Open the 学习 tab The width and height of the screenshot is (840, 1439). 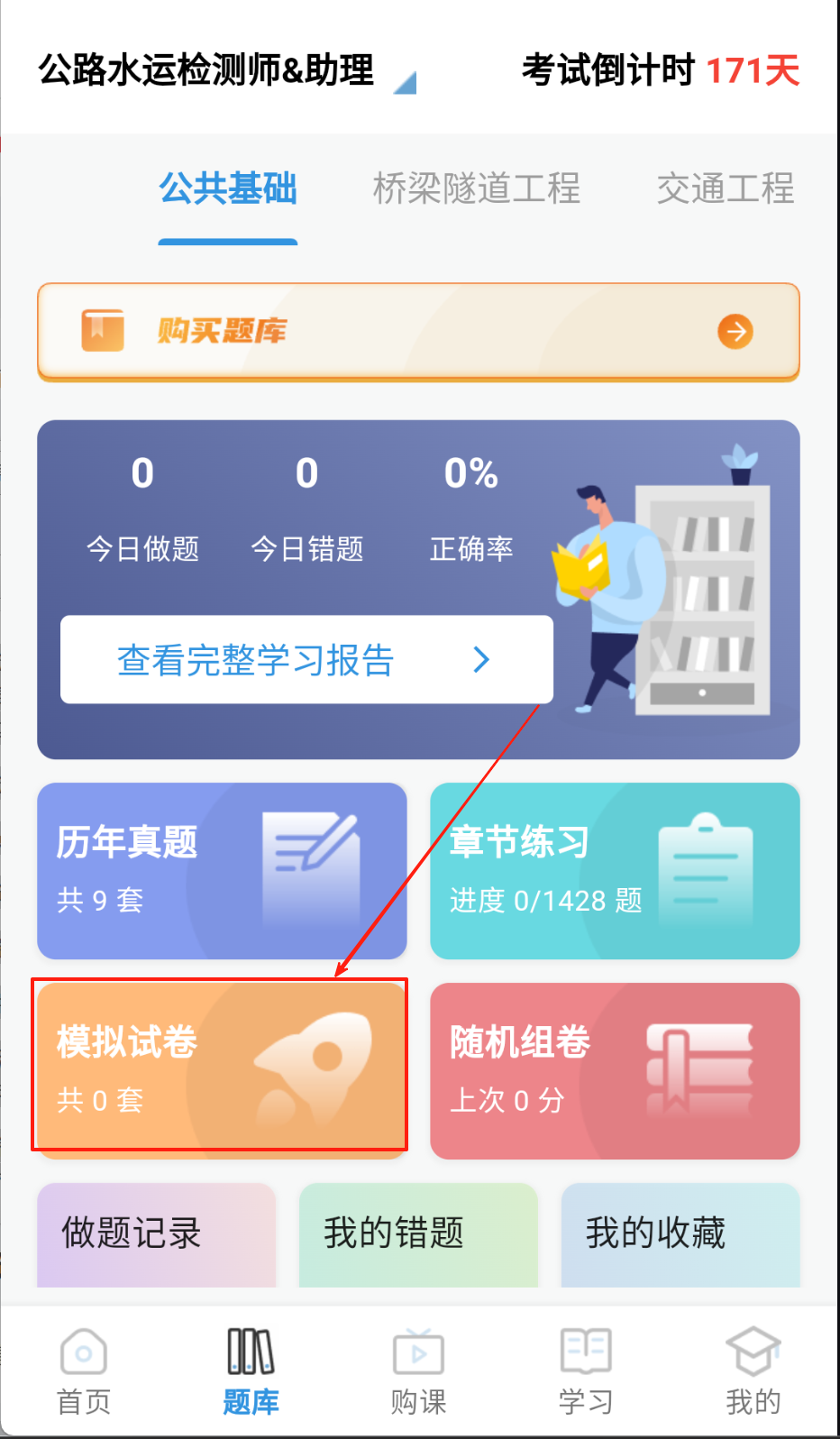tap(586, 1370)
